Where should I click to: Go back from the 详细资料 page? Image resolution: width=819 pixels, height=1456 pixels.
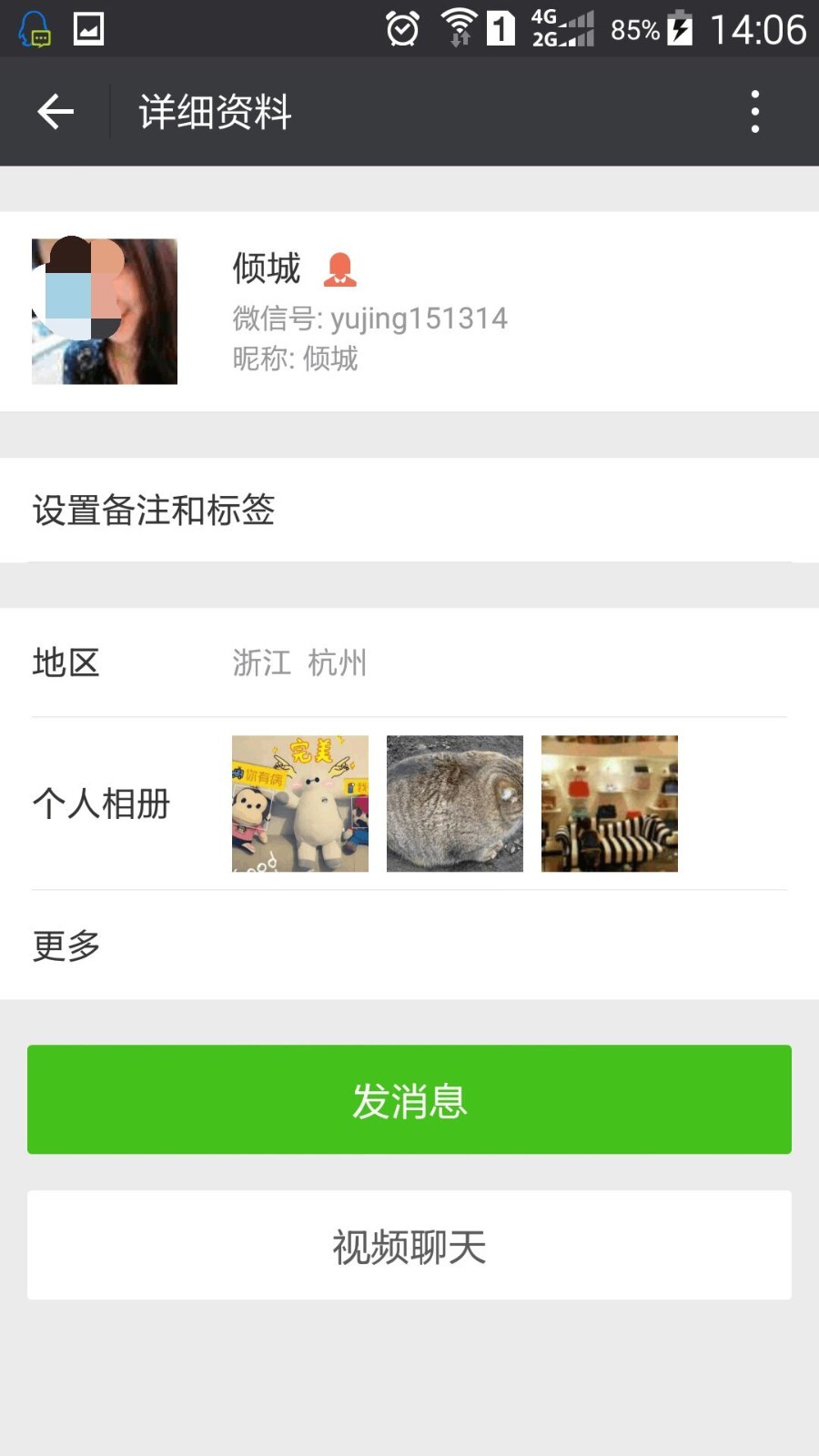coord(56,112)
